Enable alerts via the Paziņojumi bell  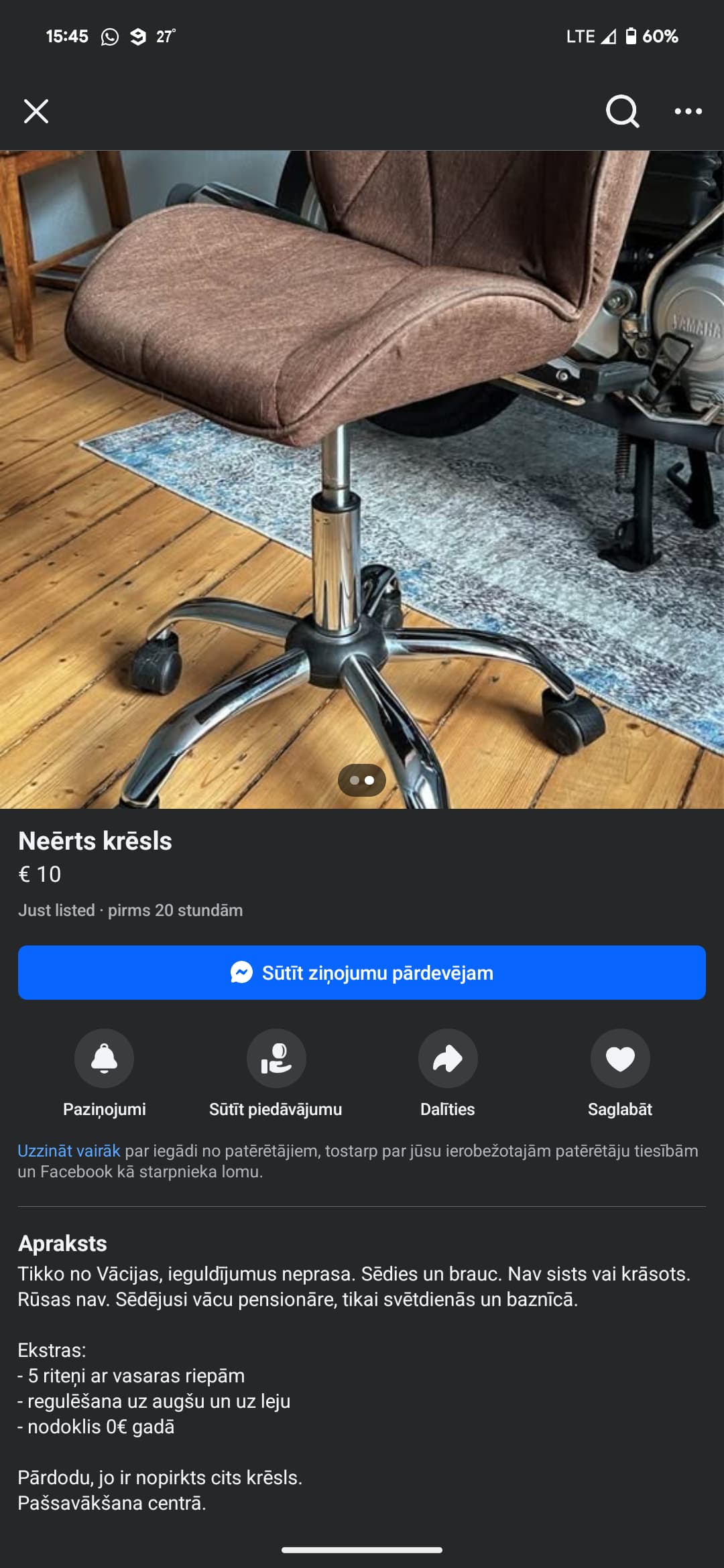tap(104, 1058)
